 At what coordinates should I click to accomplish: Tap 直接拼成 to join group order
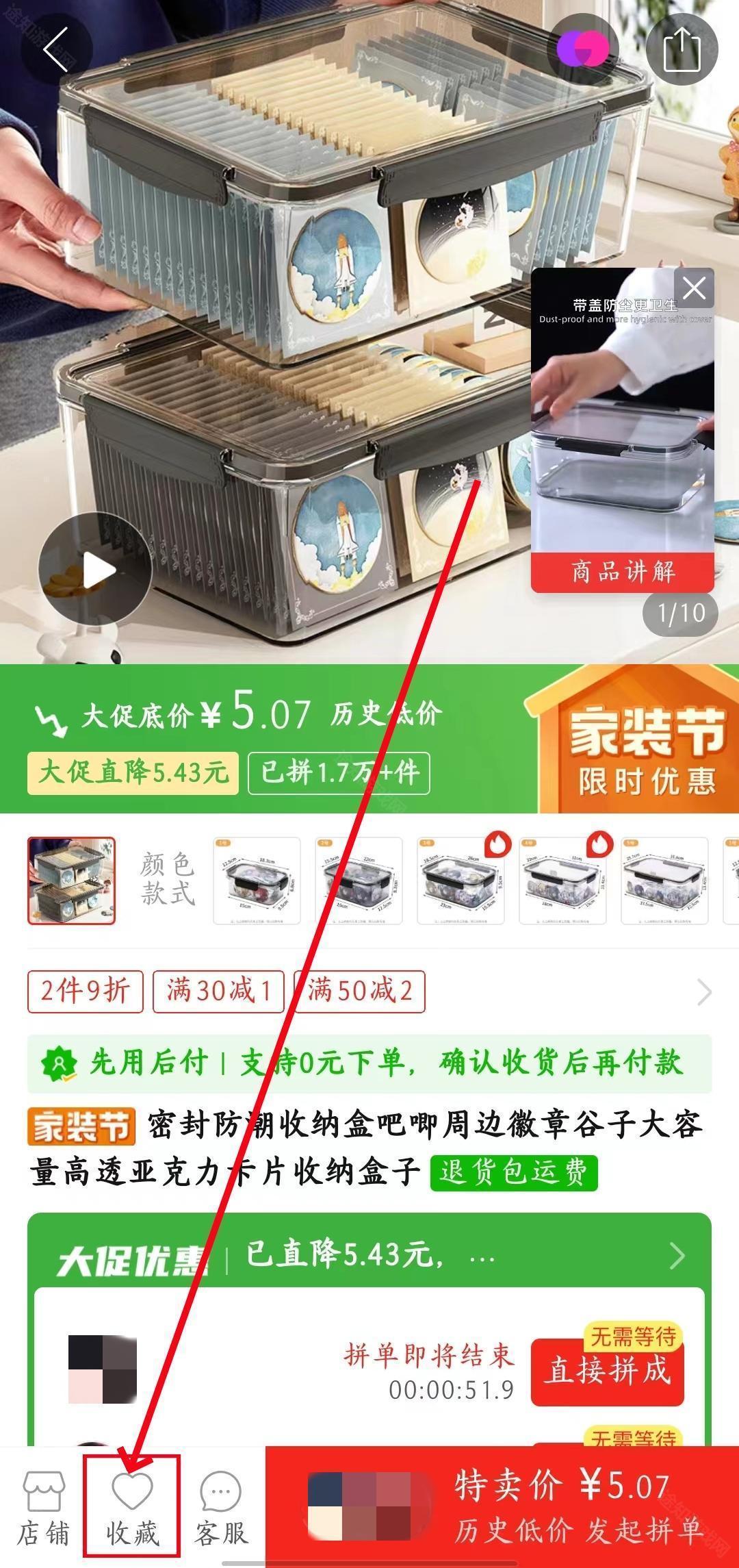point(607,1371)
